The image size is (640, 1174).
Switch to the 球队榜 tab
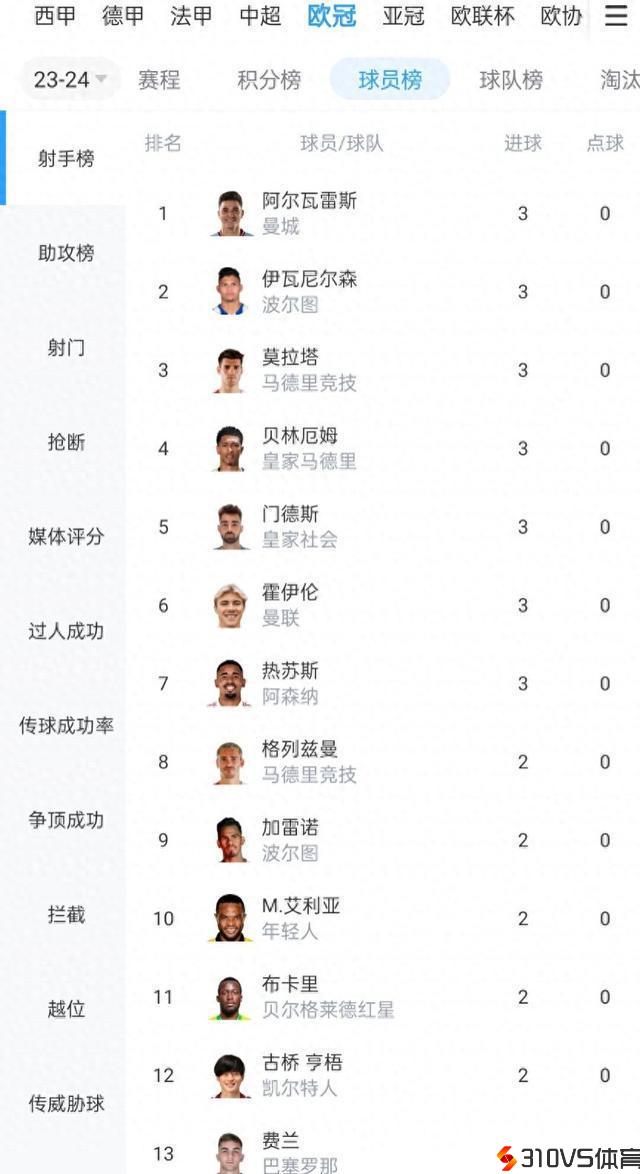point(510,80)
